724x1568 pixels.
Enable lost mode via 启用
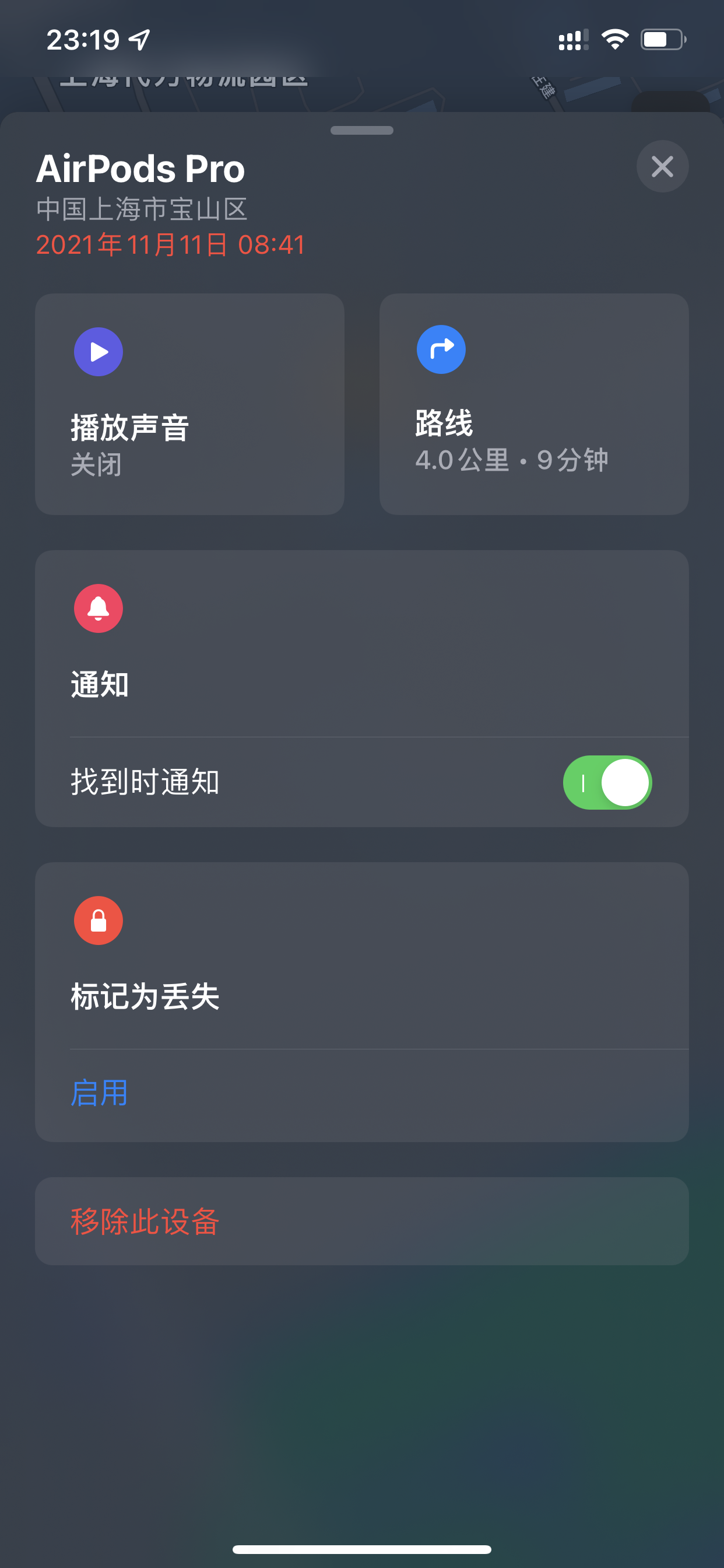coord(99,1093)
